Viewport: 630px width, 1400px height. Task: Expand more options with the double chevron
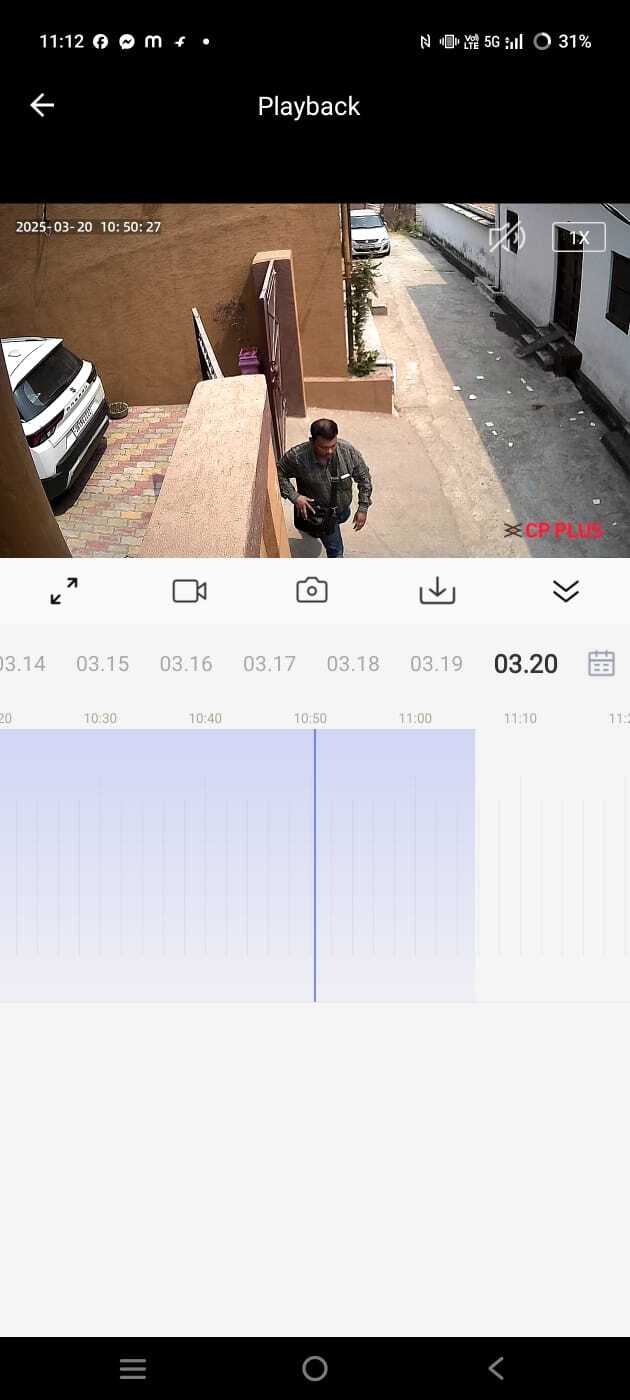coord(565,591)
